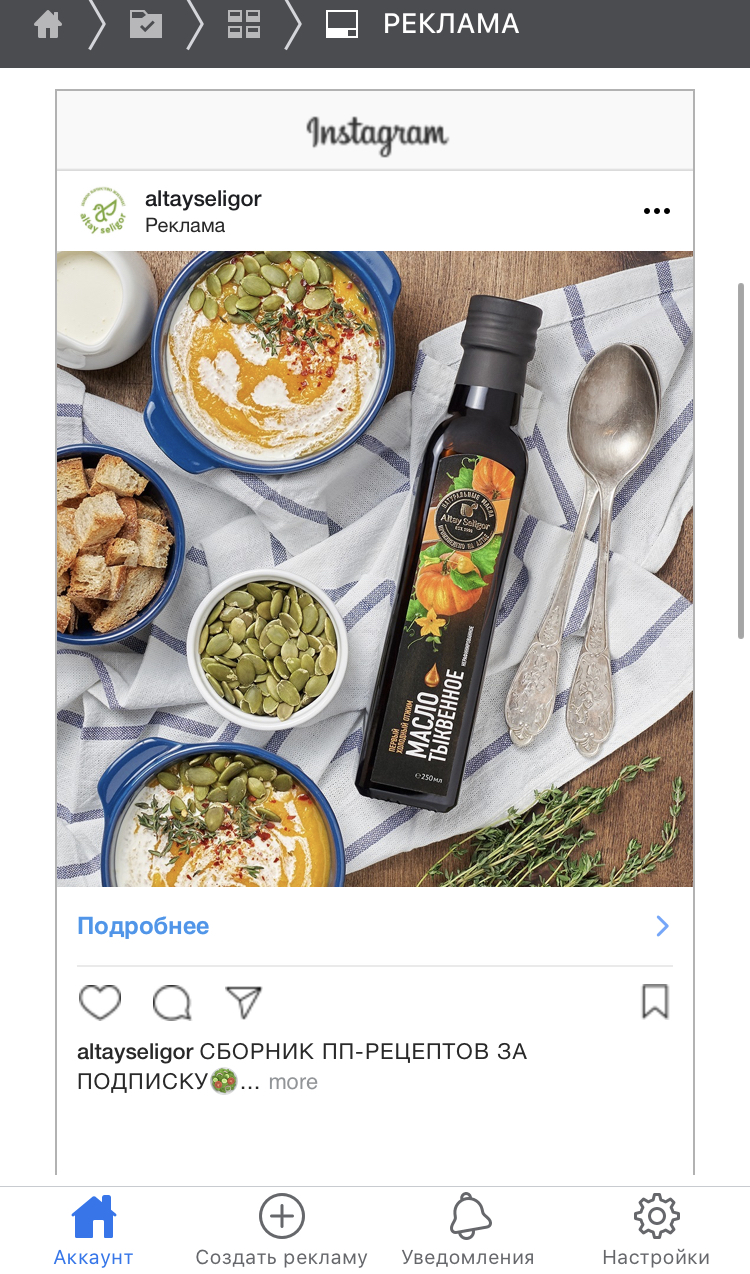750x1274 pixels.
Task: Open the Создать рекламу tab
Action: coord(281,1232)
